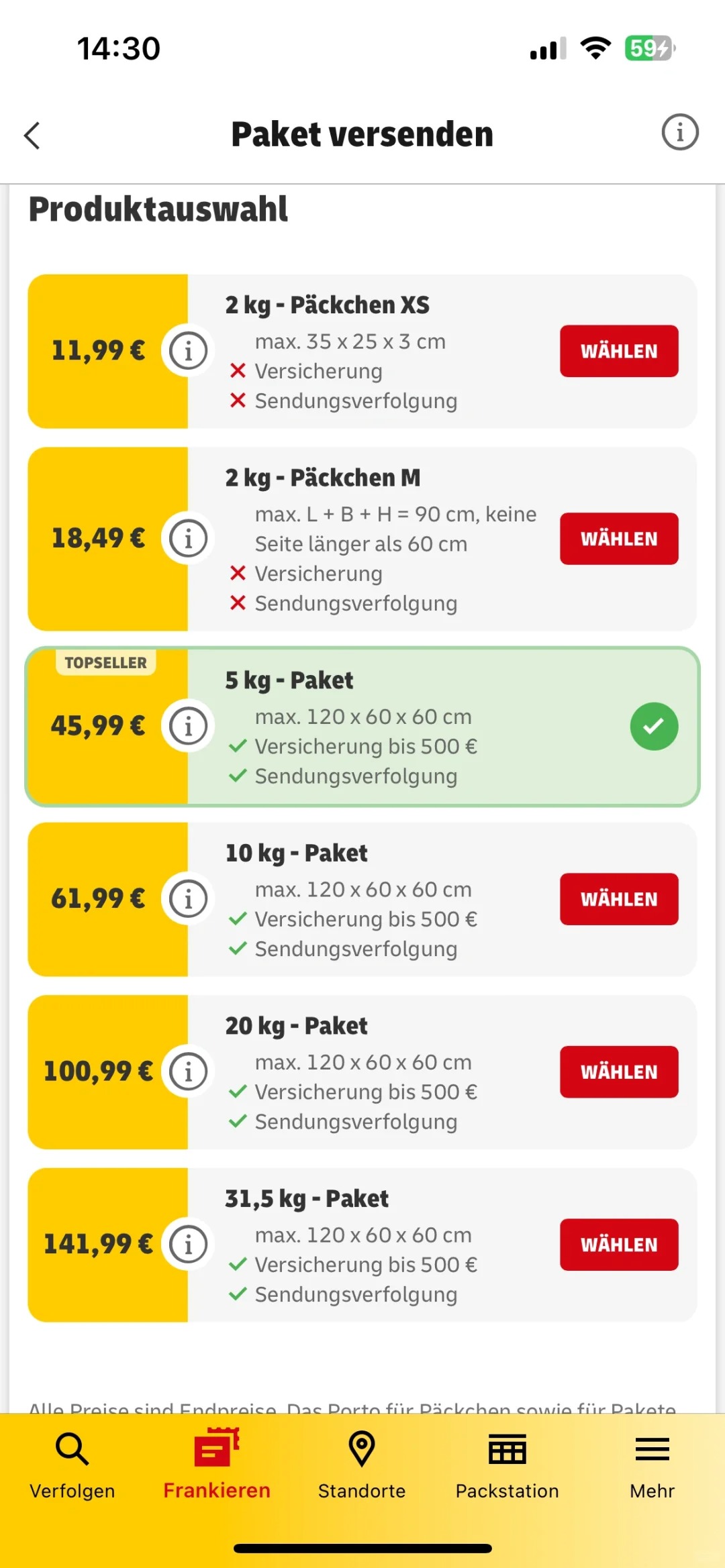Image resolution: width=725 pixels, height=1568 pixels.
Task: View info for the 31,5 kg Paket
Action: click(188, 1244)
